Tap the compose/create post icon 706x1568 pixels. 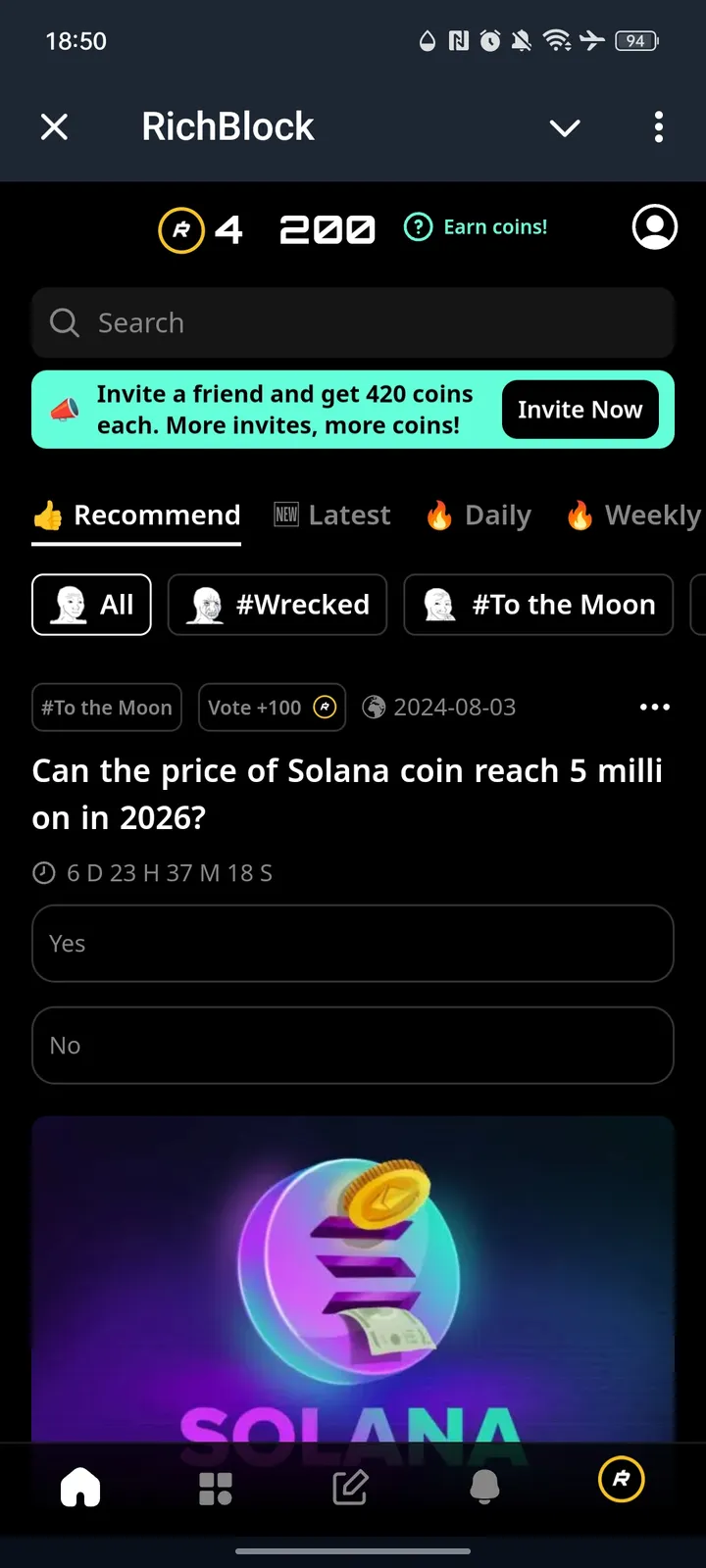pos(351,1486)
